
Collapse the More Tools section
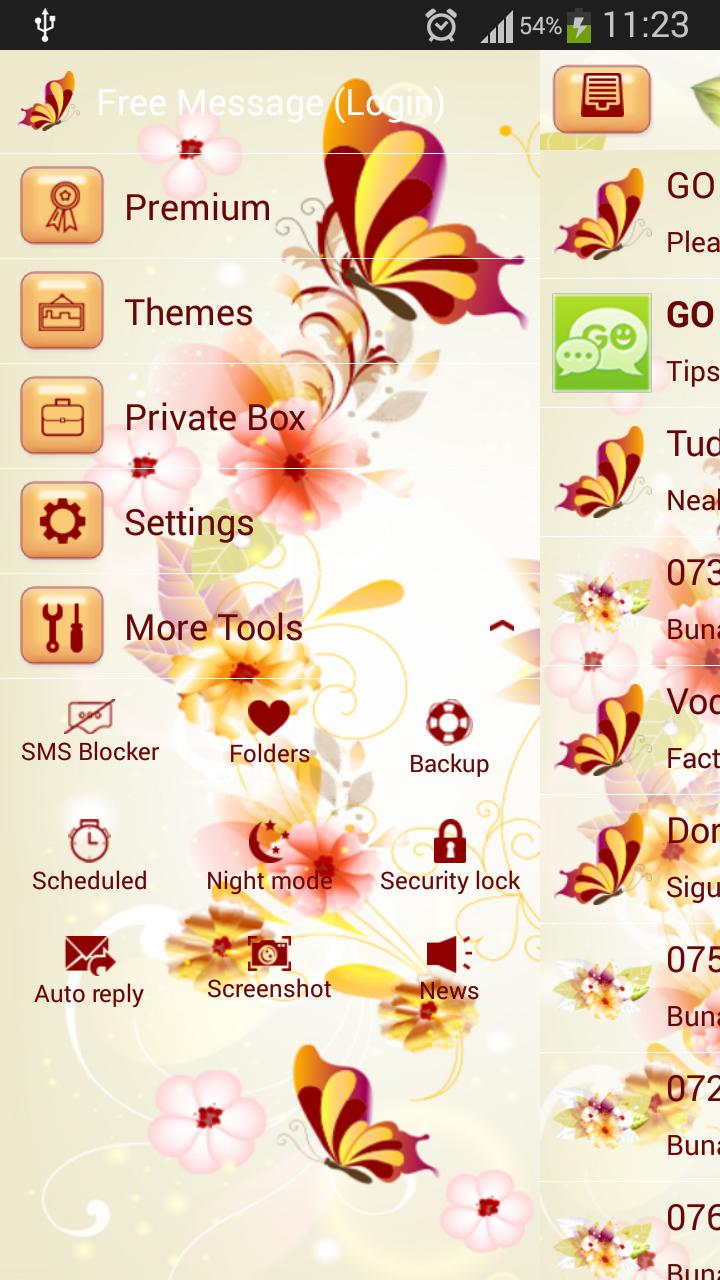[x=501, y=627]
